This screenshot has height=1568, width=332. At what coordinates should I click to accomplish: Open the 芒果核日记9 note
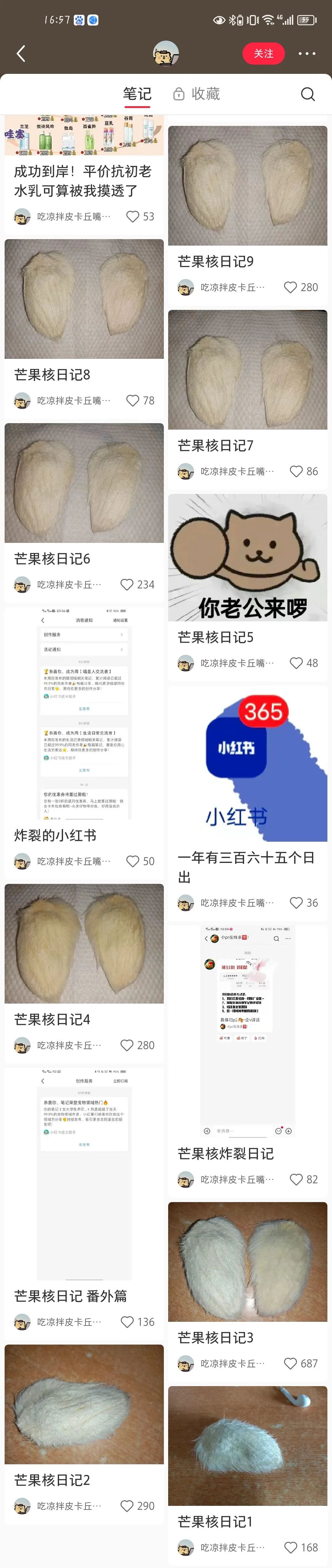coord(247,186)
